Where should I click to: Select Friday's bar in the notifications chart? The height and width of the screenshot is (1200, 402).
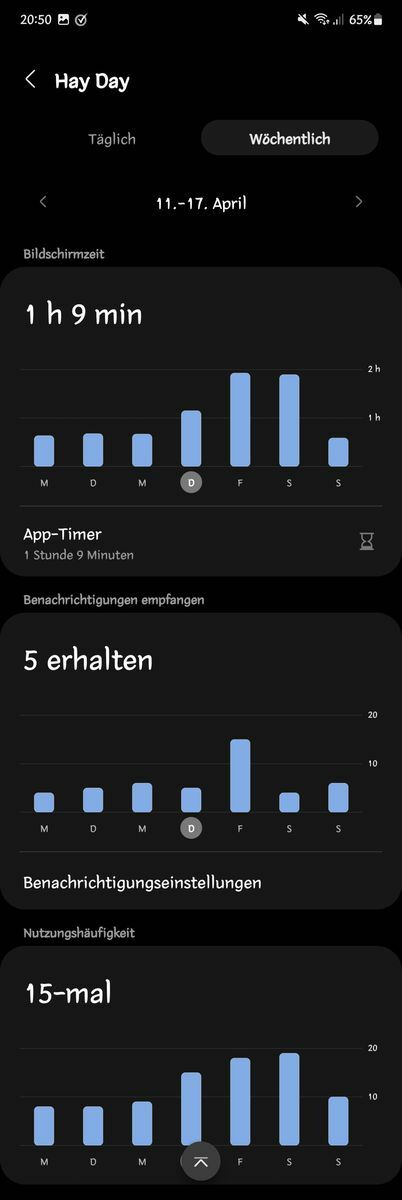click(240, 775)
